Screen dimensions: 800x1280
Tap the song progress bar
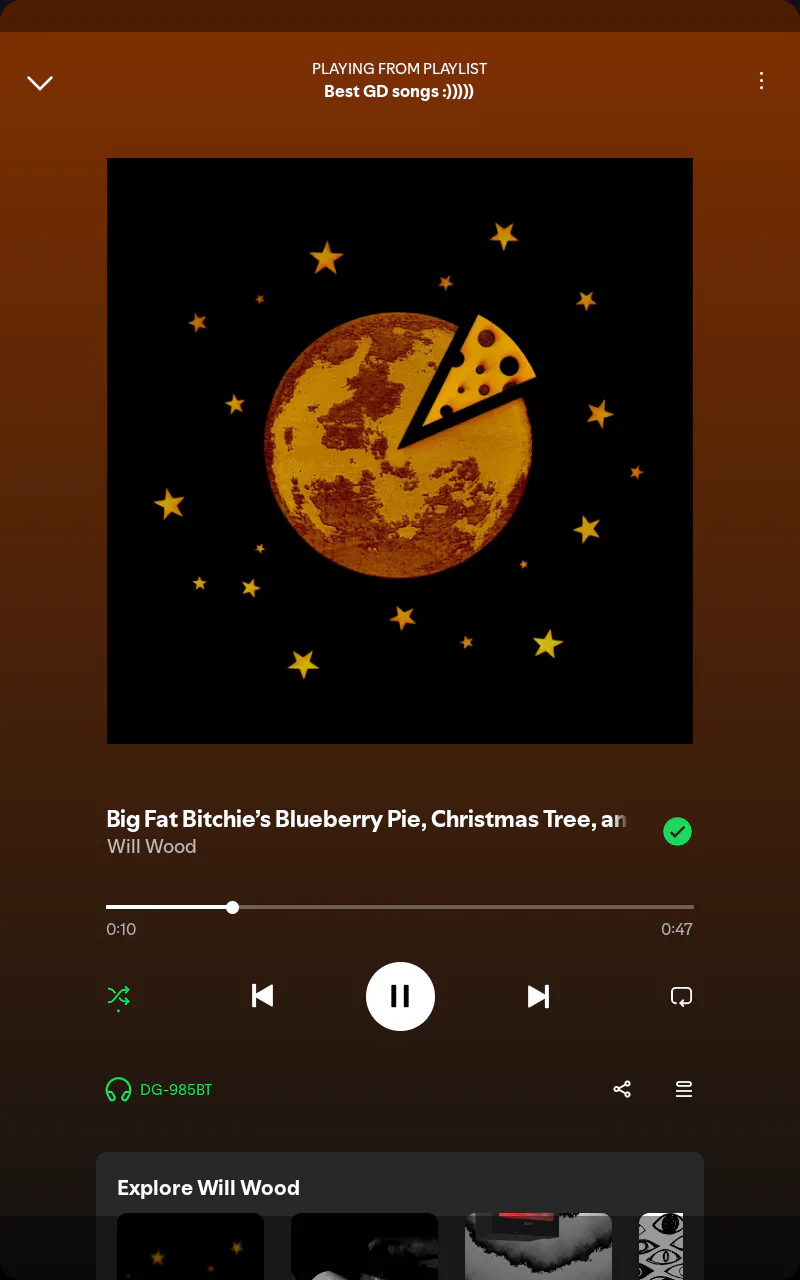point(400,907)
